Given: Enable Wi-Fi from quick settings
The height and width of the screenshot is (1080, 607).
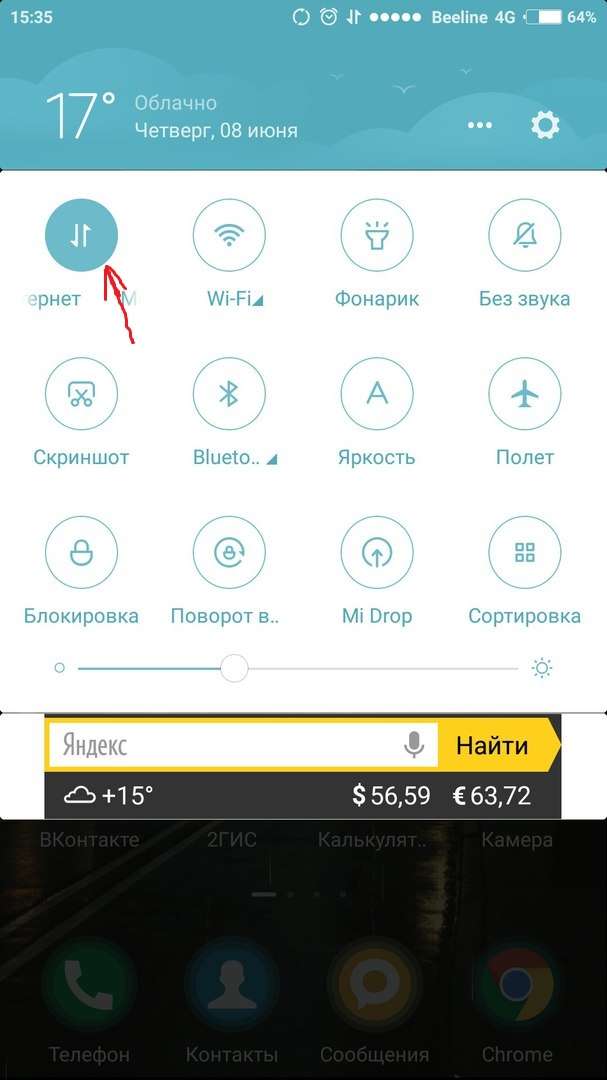Looking at the screenshot, I should [x=229, y=236].
